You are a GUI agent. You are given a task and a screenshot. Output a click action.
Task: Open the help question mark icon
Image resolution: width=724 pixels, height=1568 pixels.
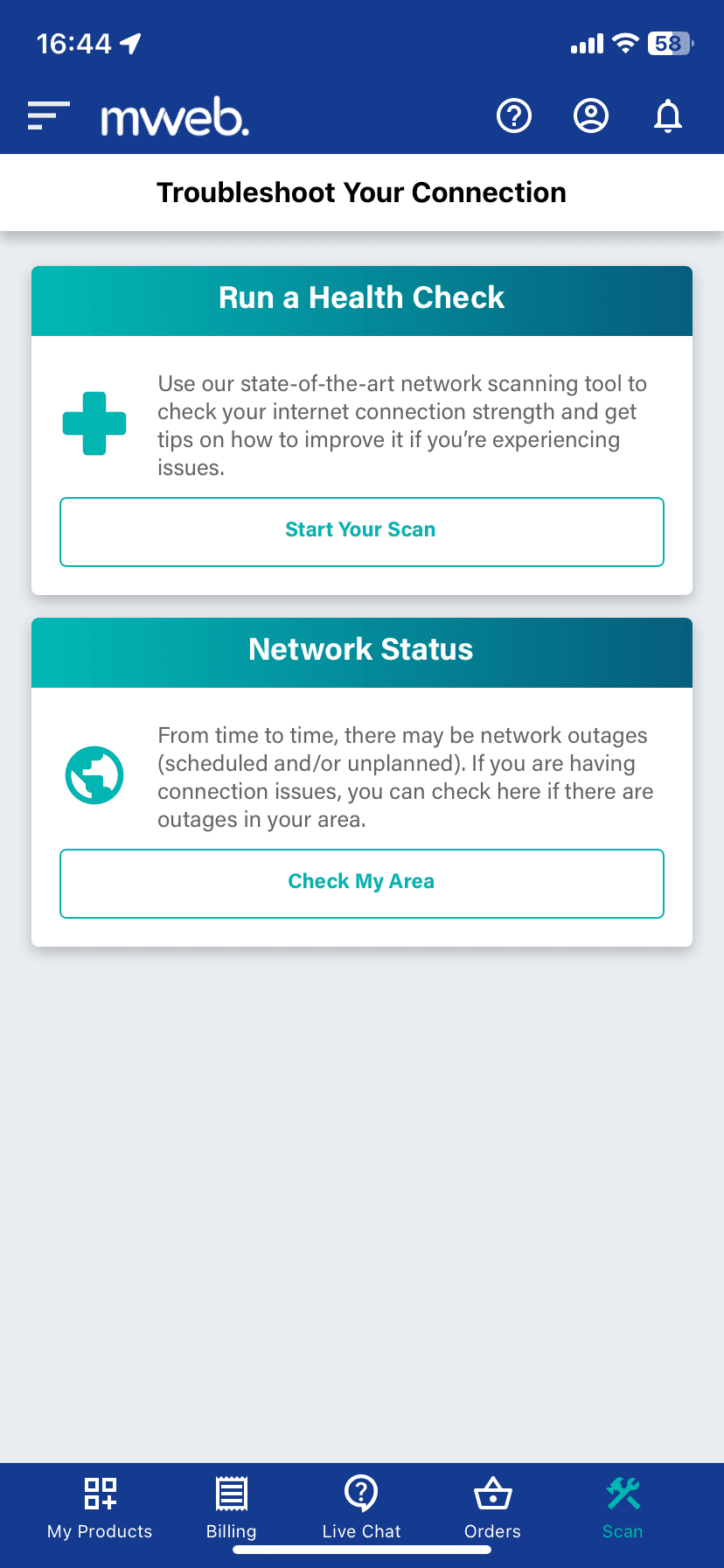[514, 115]
